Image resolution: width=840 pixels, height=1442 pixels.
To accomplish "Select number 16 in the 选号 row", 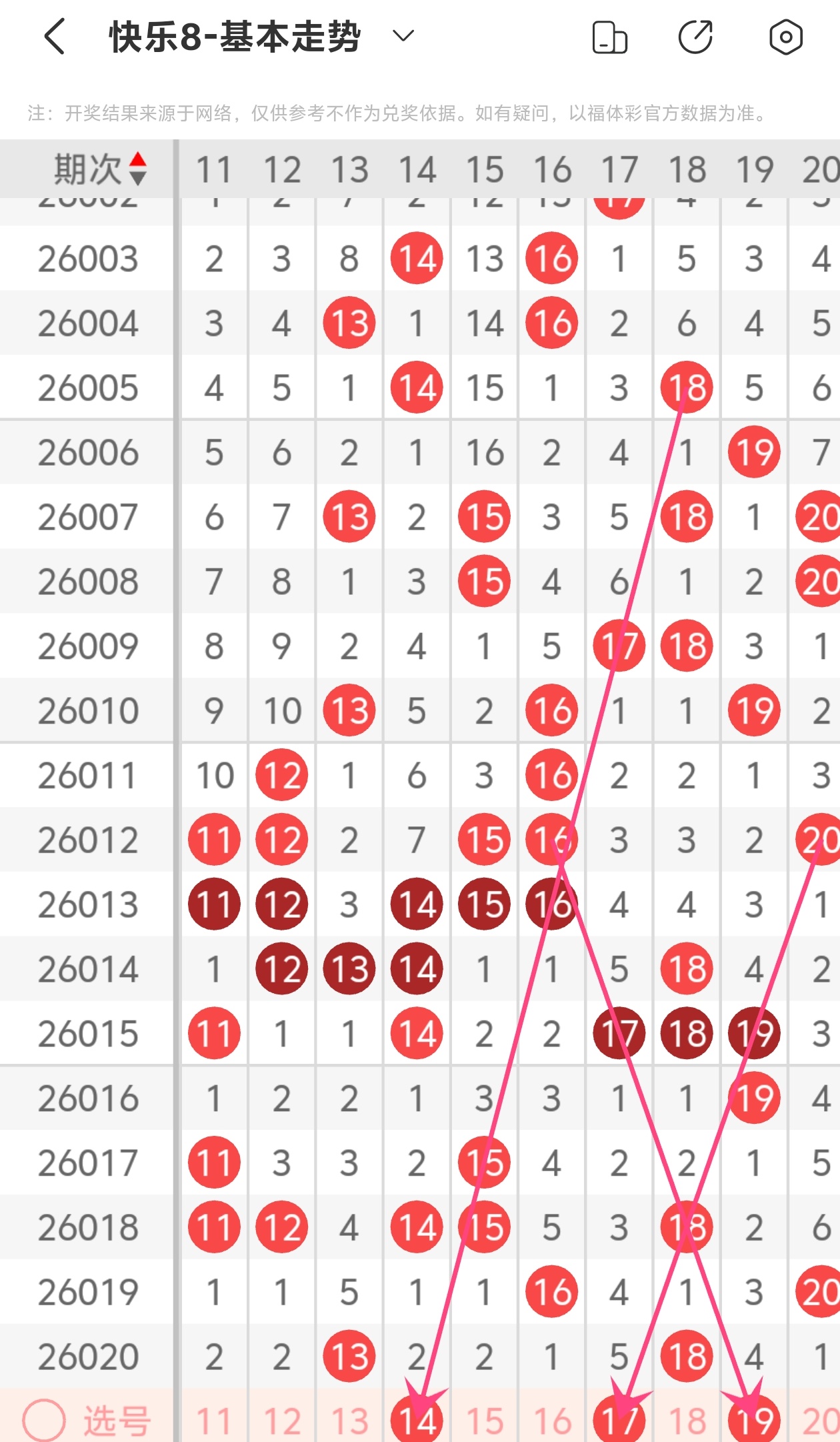I will tap(552, 1421).
